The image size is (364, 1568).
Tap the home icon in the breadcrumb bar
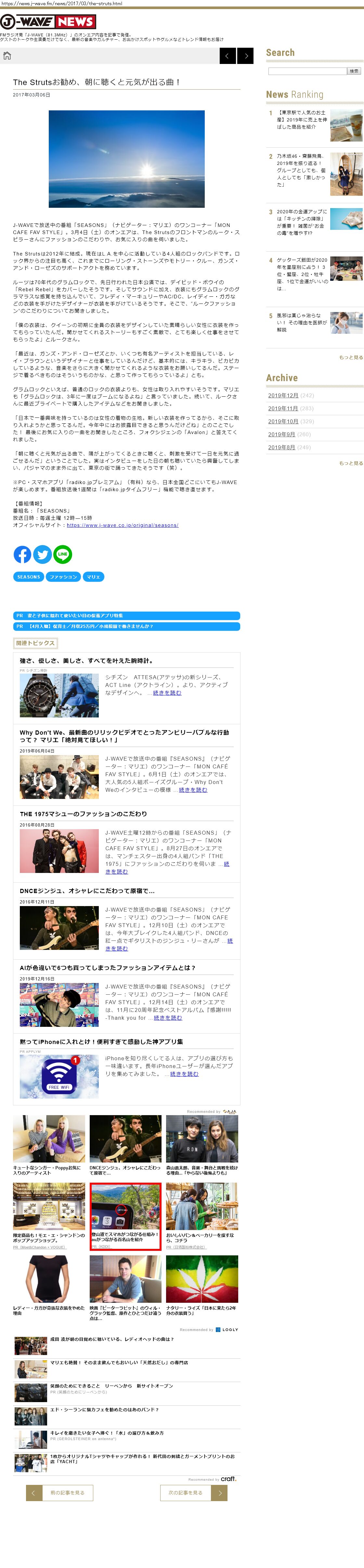(7, 56)
